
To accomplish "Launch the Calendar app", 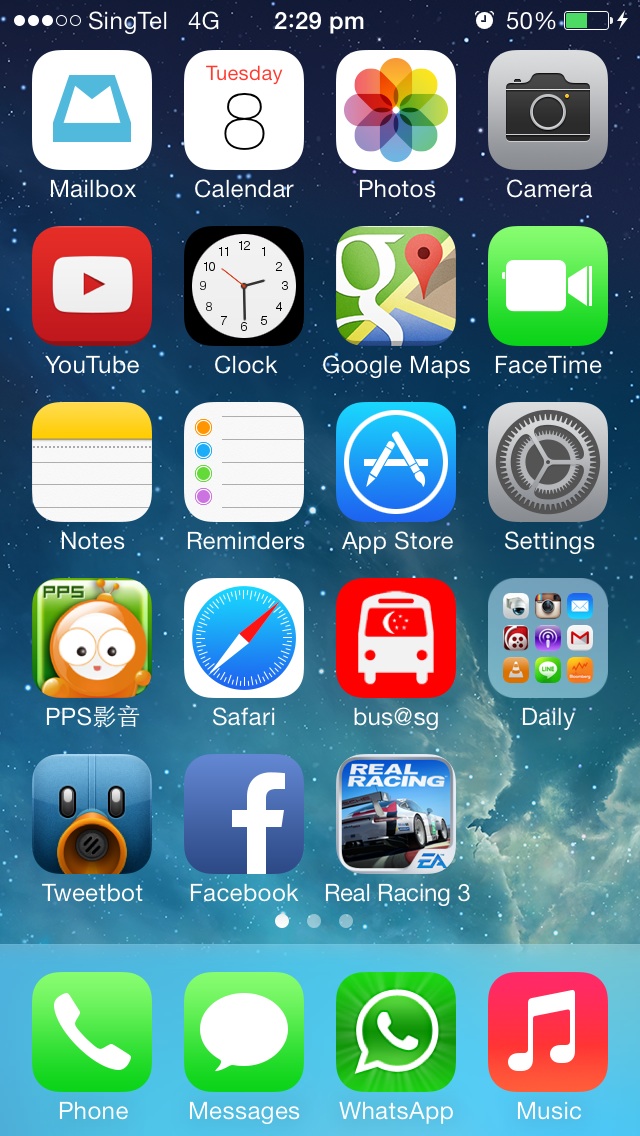I will 244,110.
